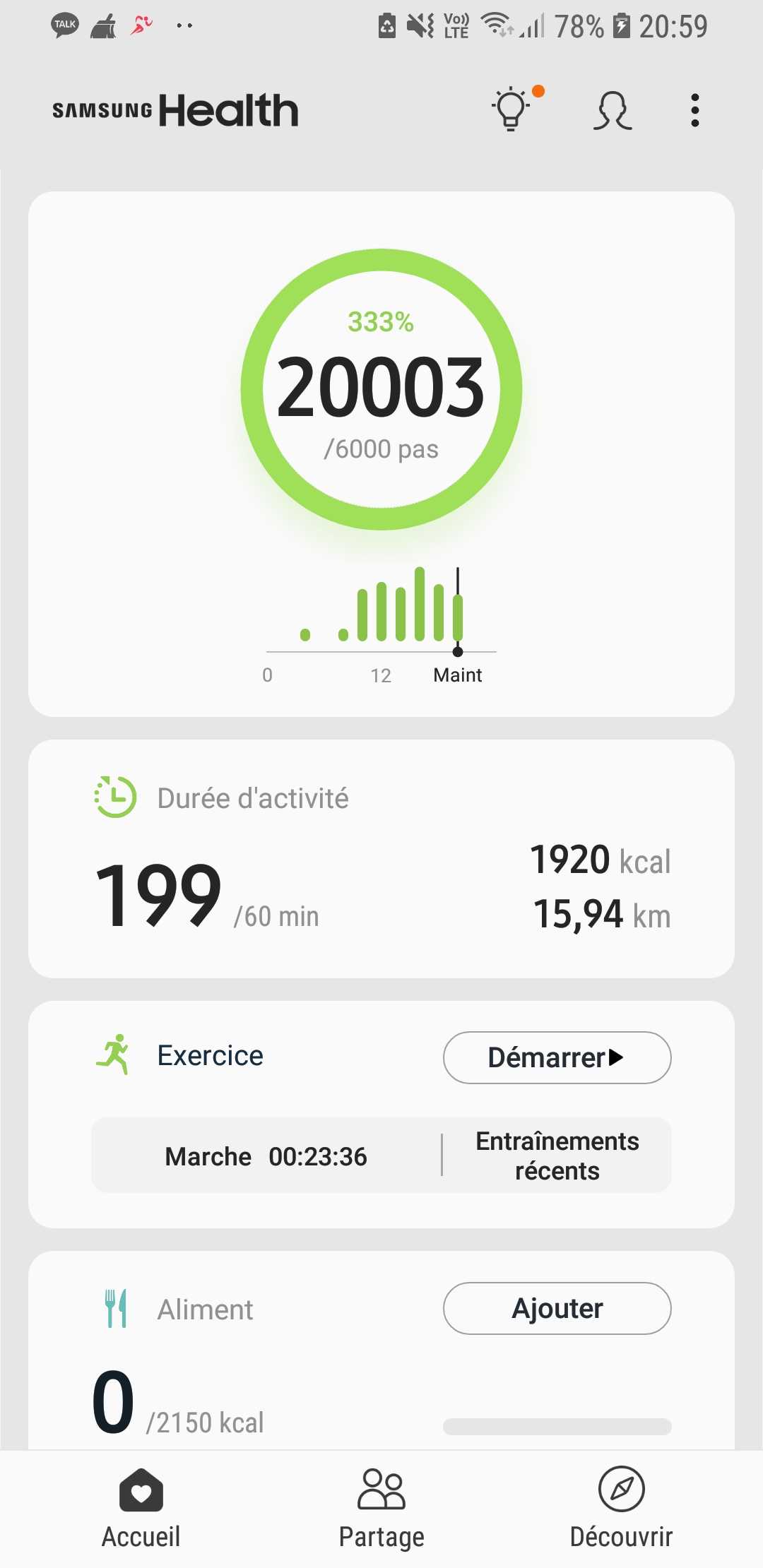
Task: View Entraînements récents
Action: [557, 1156]
